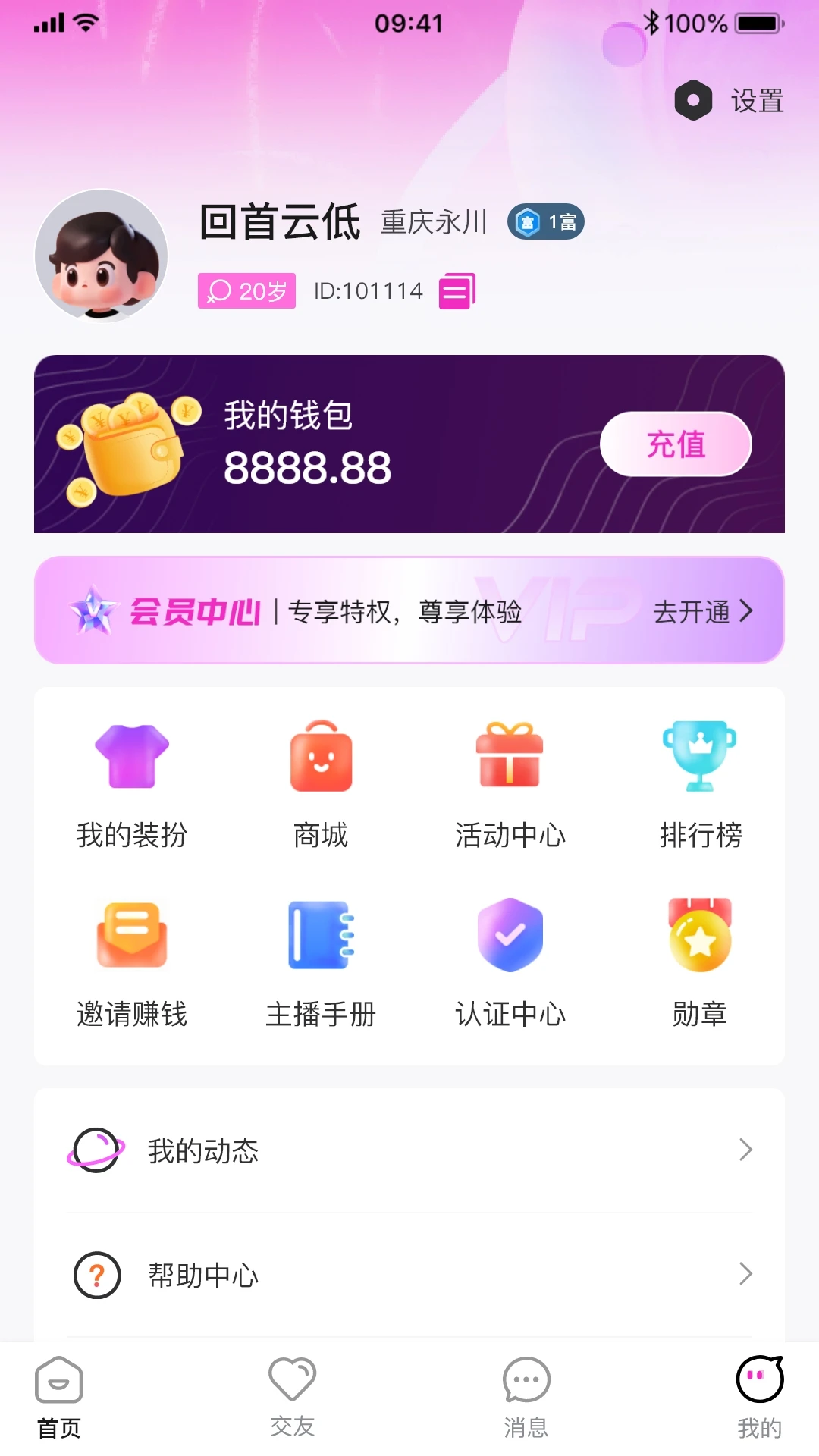Copy the user ID 101114
This screenshot has width=819, height=1456.
pos(457,290)
